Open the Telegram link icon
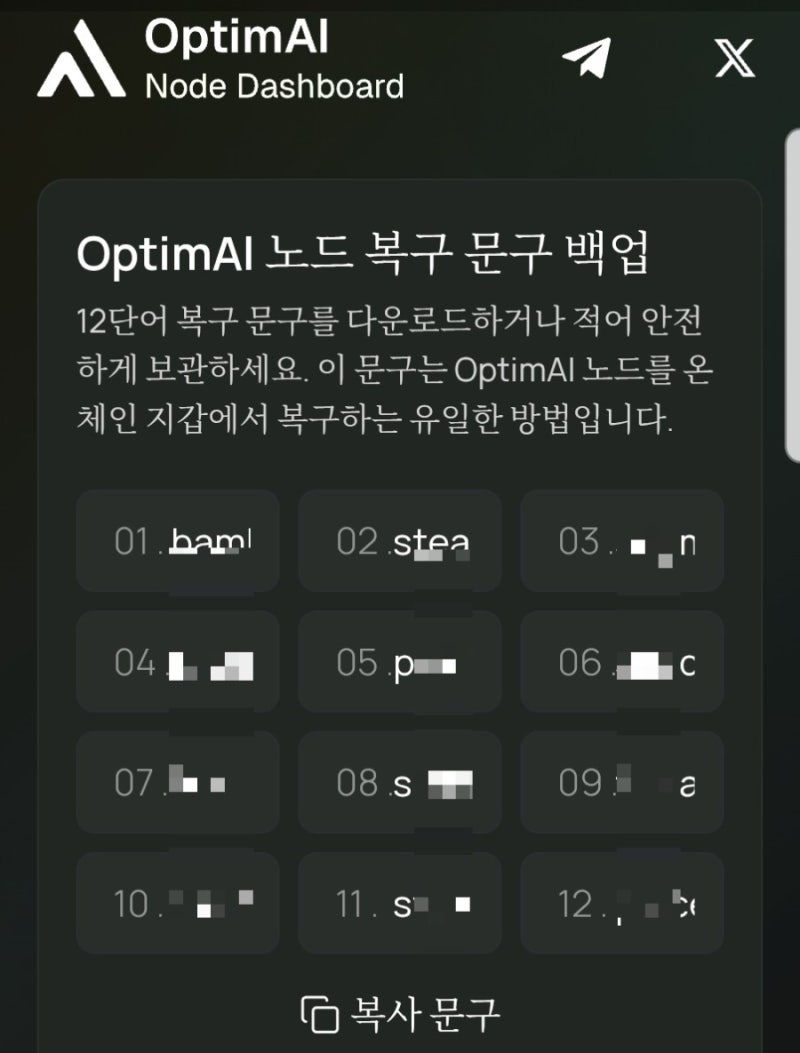Viewport: 800px width, 1053px height. (586, 59)
